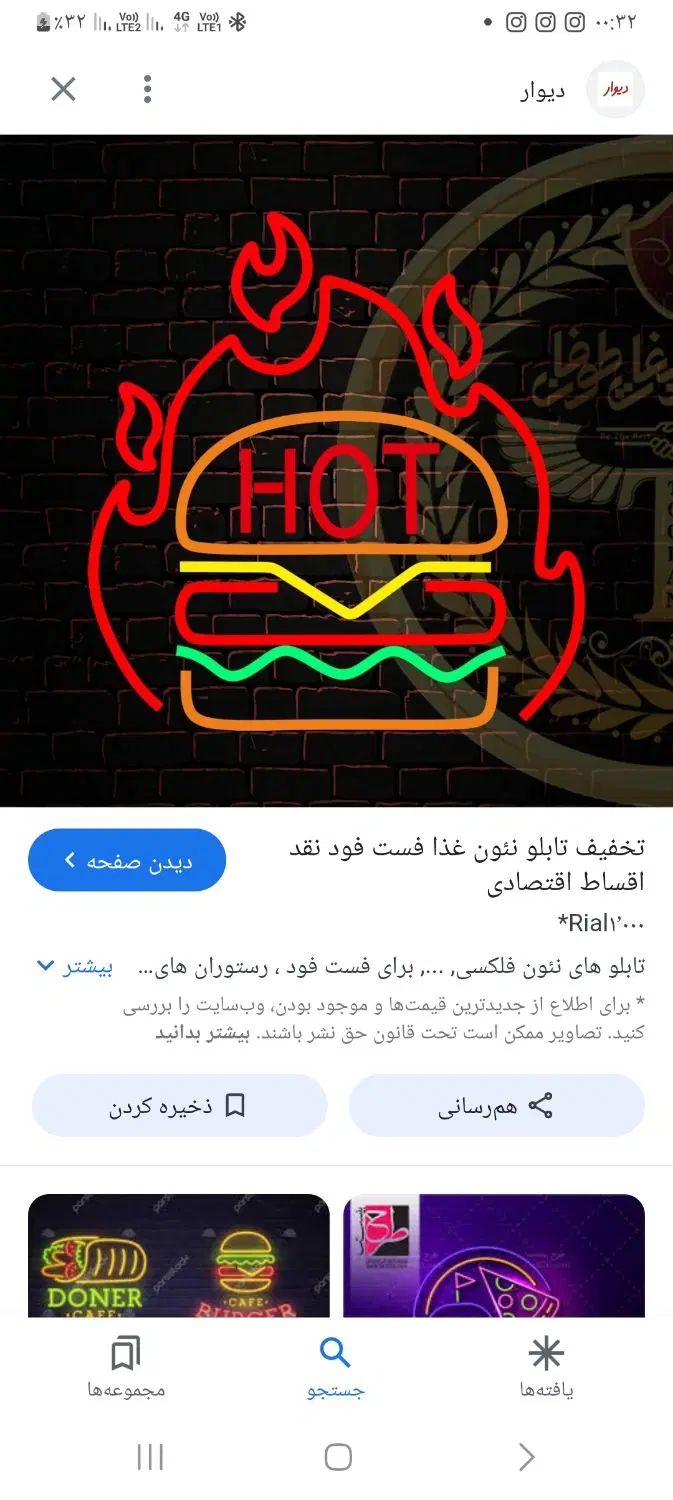The width and height of the screenshot is (673, 1500).
Task: Open the Divar source site logo
Action: (614, 90)
